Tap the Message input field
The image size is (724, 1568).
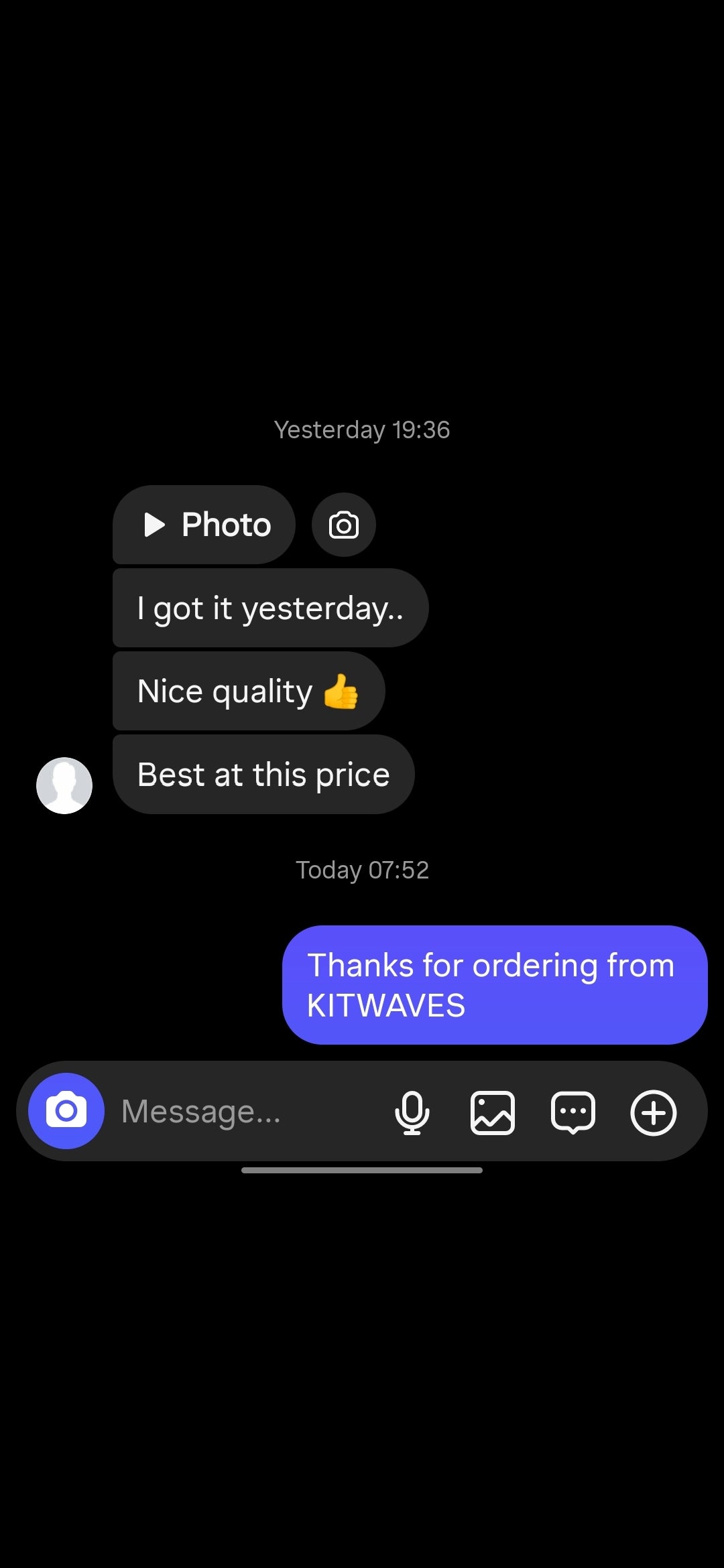tap(201, 1110)
